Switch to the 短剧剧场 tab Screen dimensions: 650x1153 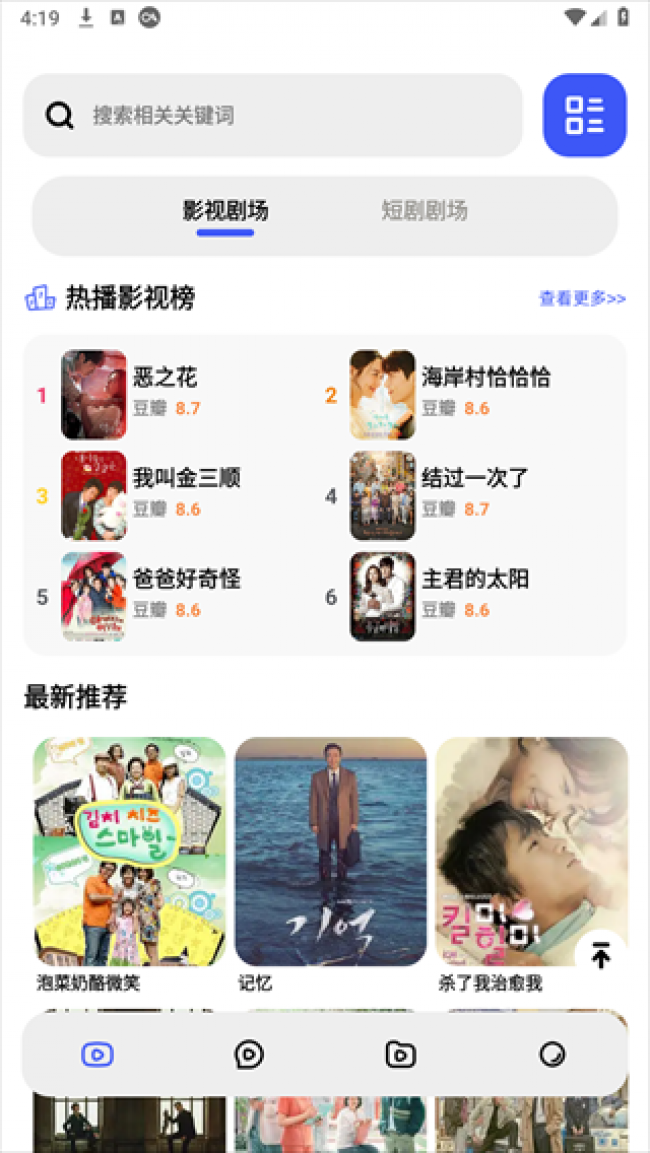point(424,212)
